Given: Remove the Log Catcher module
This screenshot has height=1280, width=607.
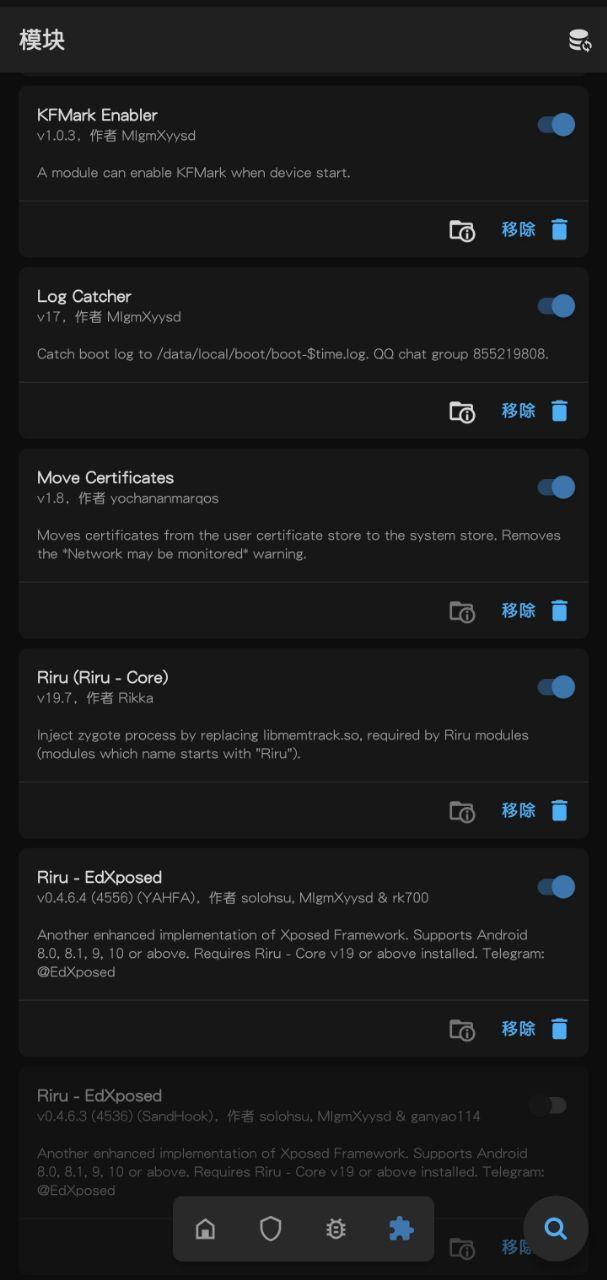Looking at the screenshot, I should 534,411.
